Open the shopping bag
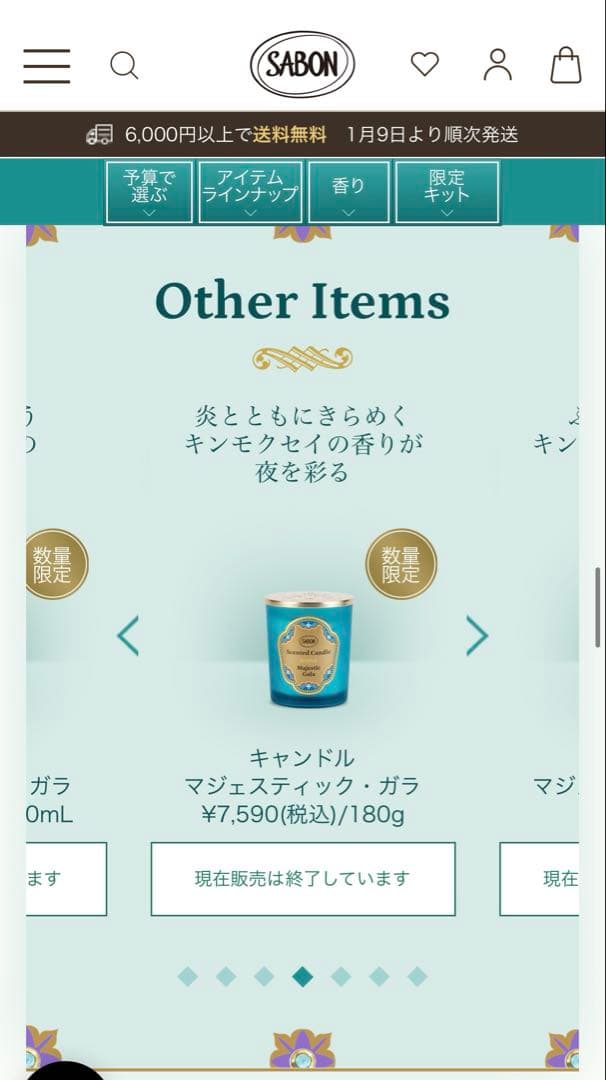Image resolution: width=606 pixels, height=1080 pixels. 566,65
